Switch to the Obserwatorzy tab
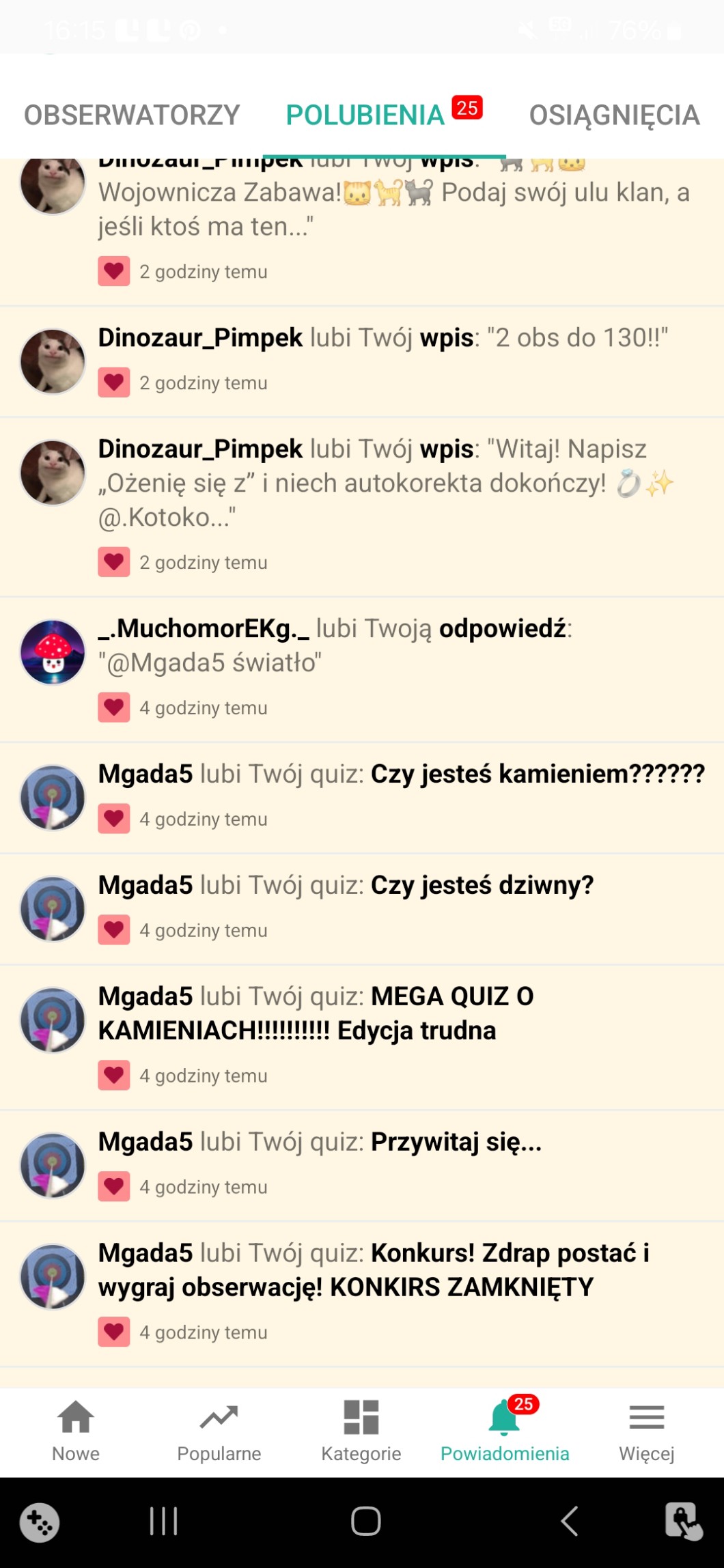This screenshot has width=724, height=1568. click(x=132, y=115)
